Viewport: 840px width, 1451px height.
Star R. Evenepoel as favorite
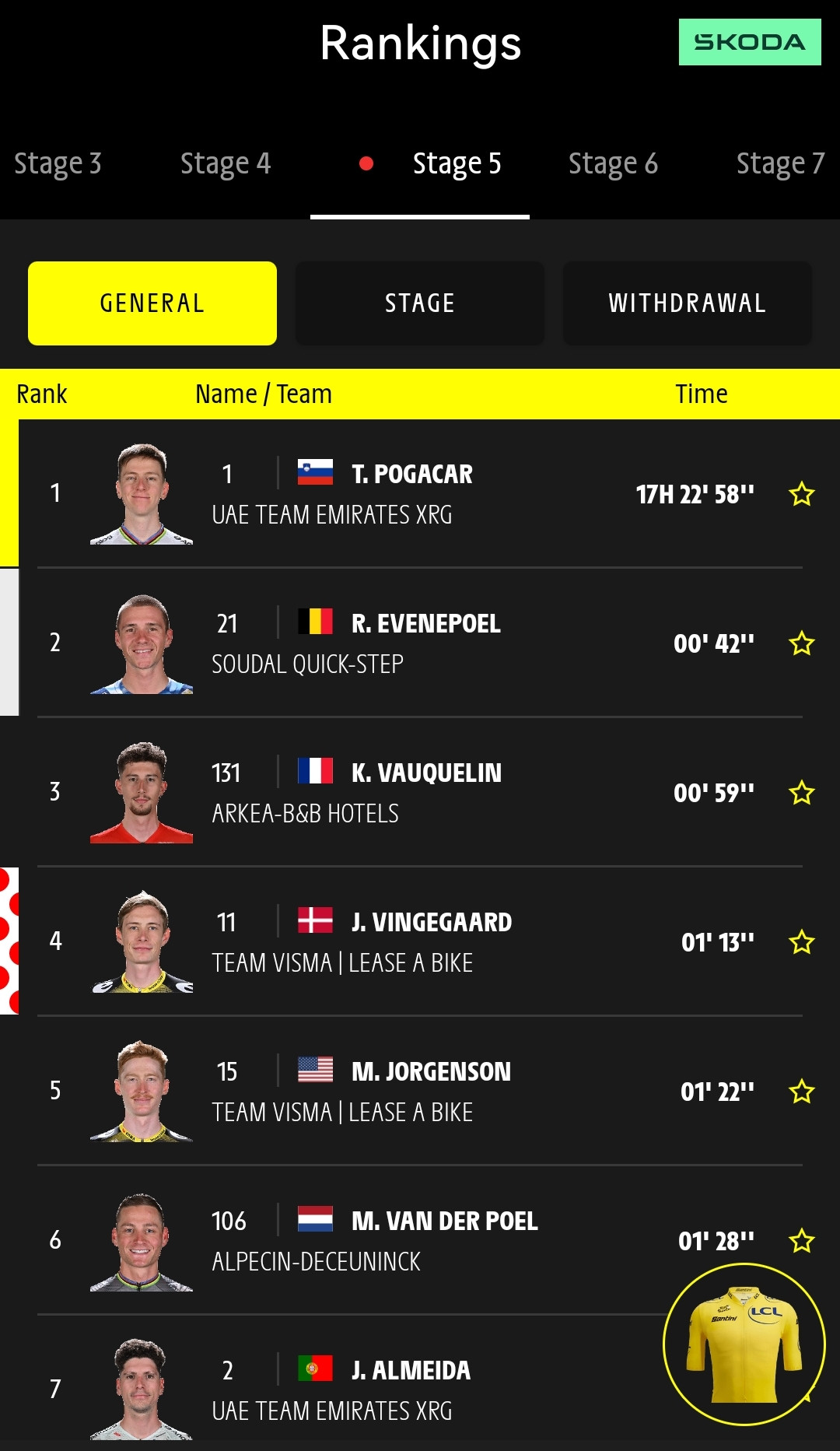(x=802, y=643)
